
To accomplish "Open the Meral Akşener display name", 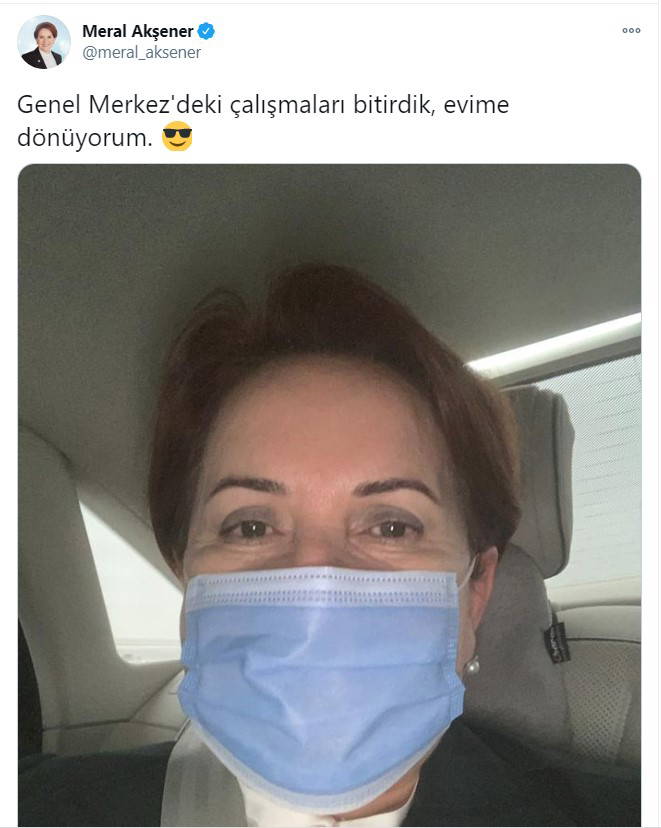I will pos(137,32).
